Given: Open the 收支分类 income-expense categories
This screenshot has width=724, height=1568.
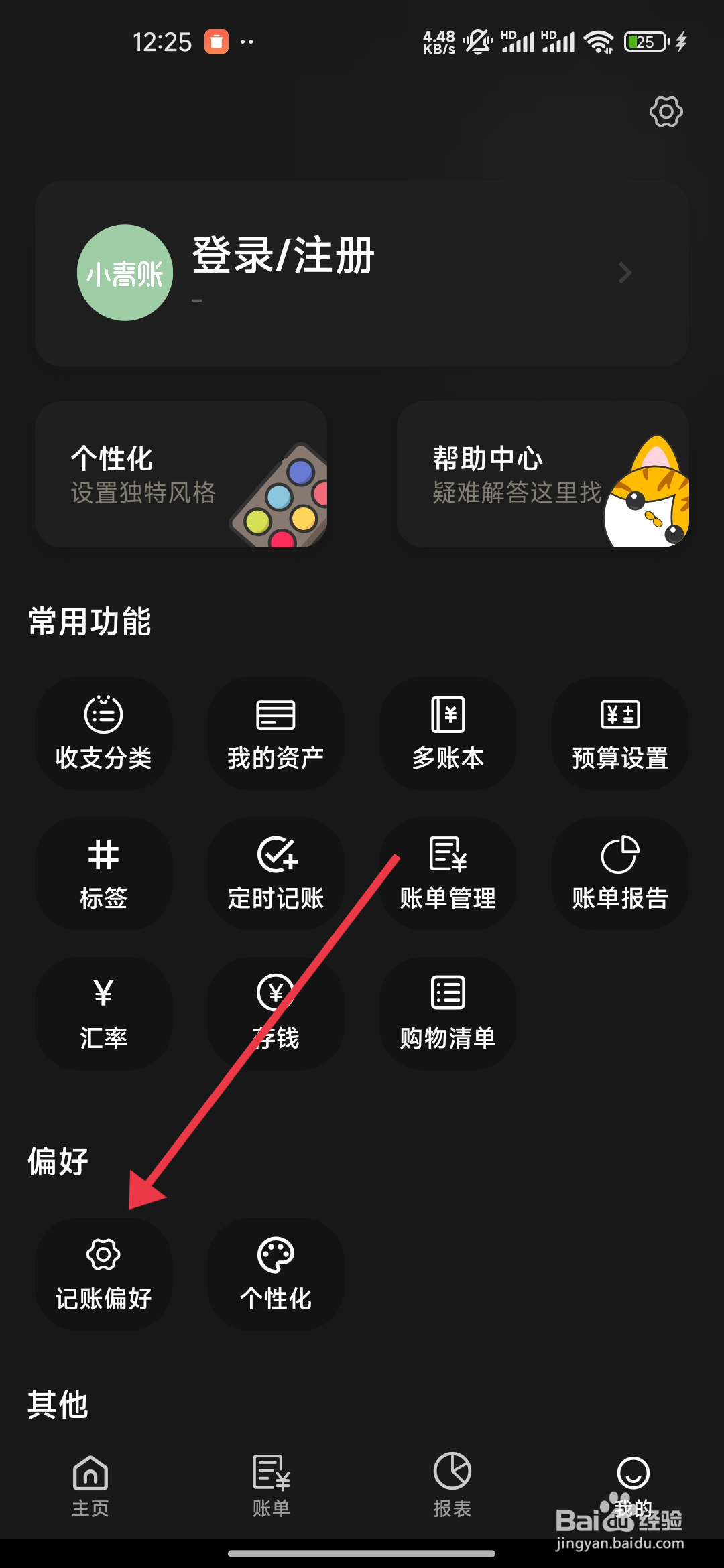Looking at the screenshot, I should point(104,735).
